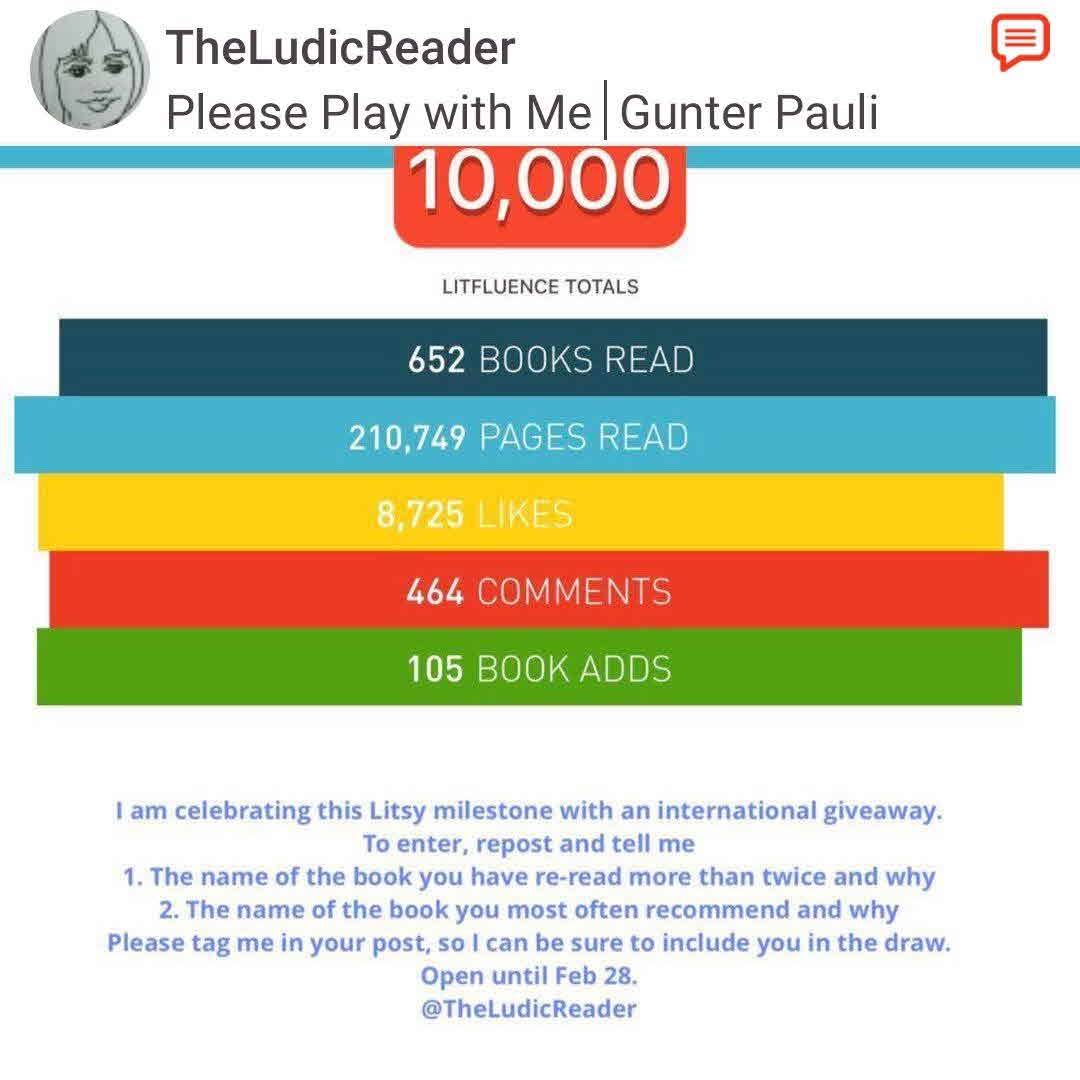The image size is (1080, 1080).
Task: Open TheLudicReader's profile avatar
Action: (x=89, y=71)
